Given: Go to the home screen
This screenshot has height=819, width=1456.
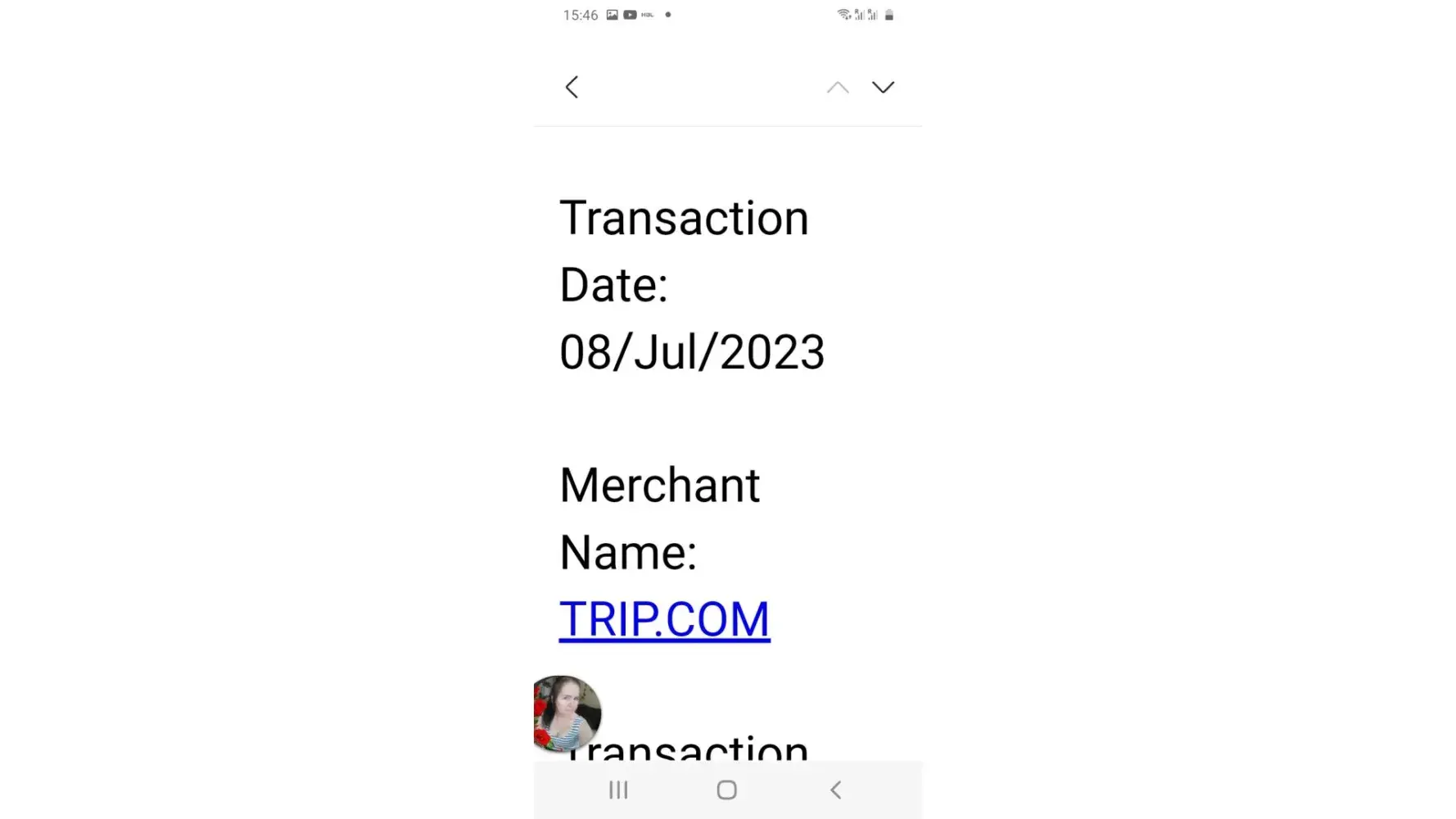Looking at the screenshot, I should pos(726,790).
